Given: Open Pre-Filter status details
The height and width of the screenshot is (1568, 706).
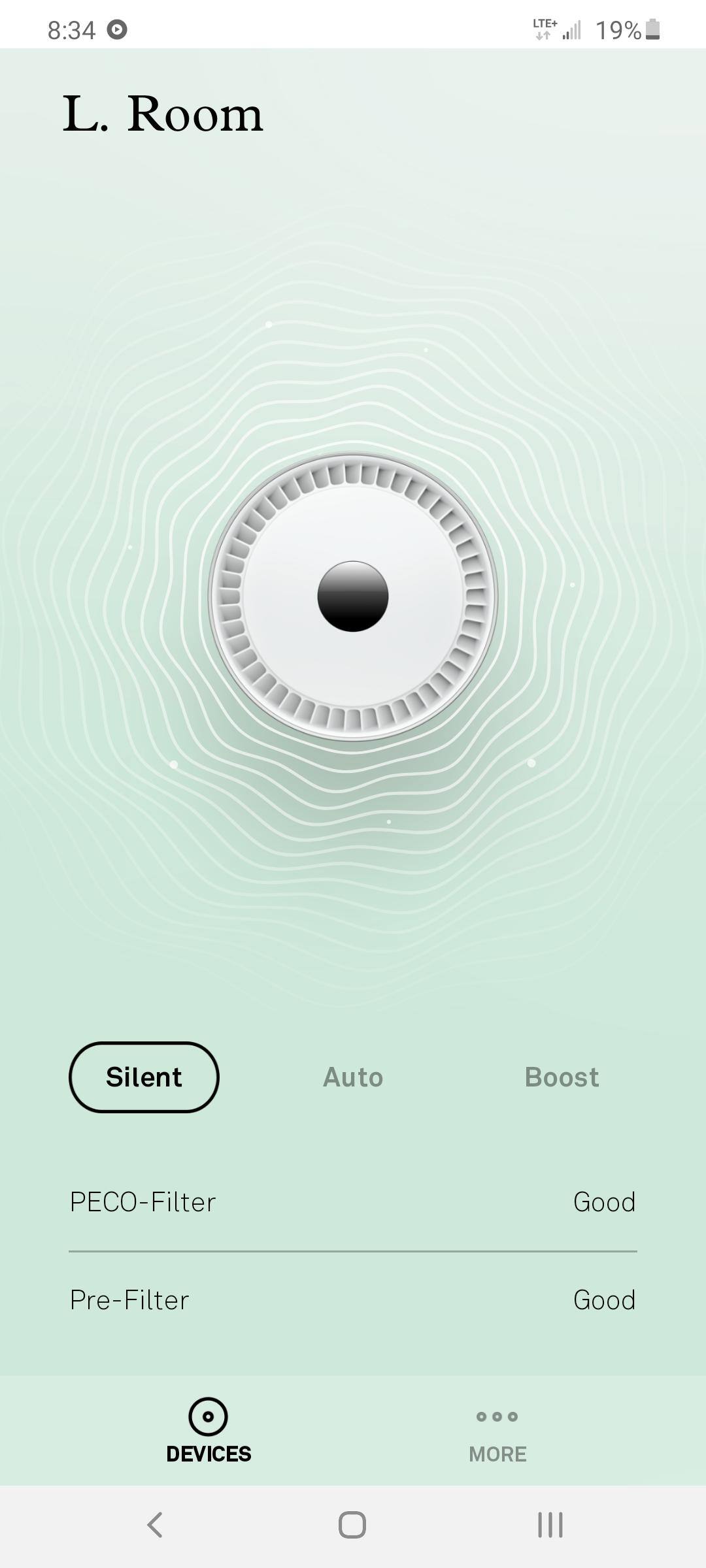Looking at the screenshot, I should (353, 1300).
